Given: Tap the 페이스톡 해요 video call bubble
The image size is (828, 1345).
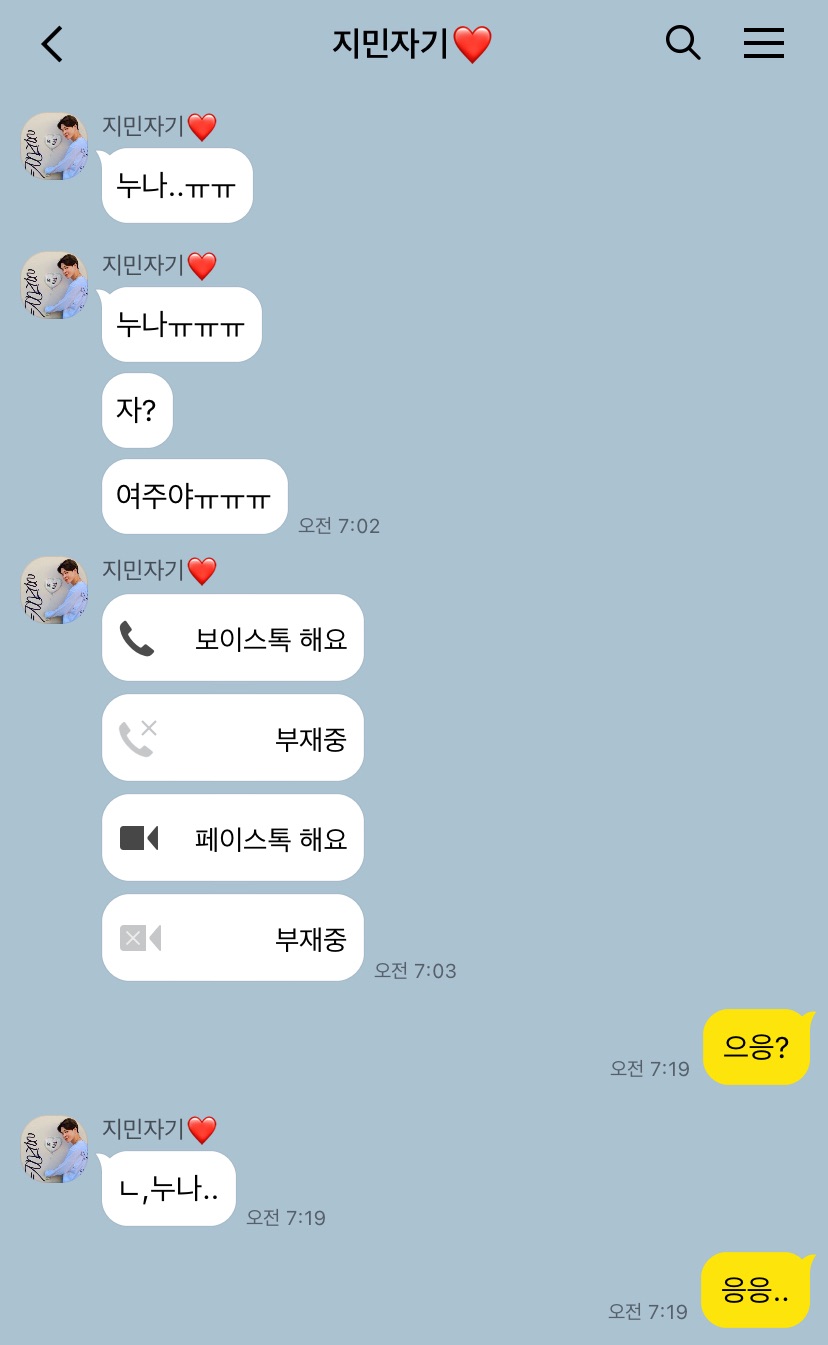Looking at the screenshot, I should 233,838.
